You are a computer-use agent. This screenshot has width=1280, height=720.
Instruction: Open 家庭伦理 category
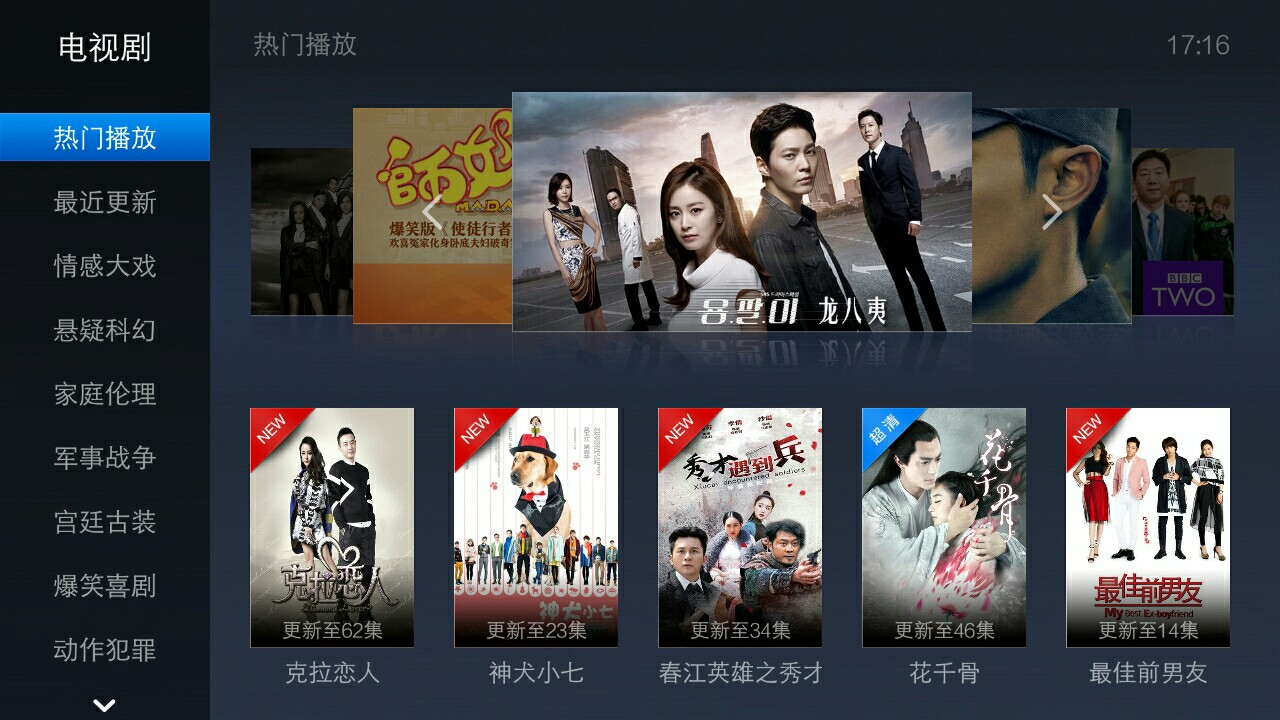pos(105,394)
